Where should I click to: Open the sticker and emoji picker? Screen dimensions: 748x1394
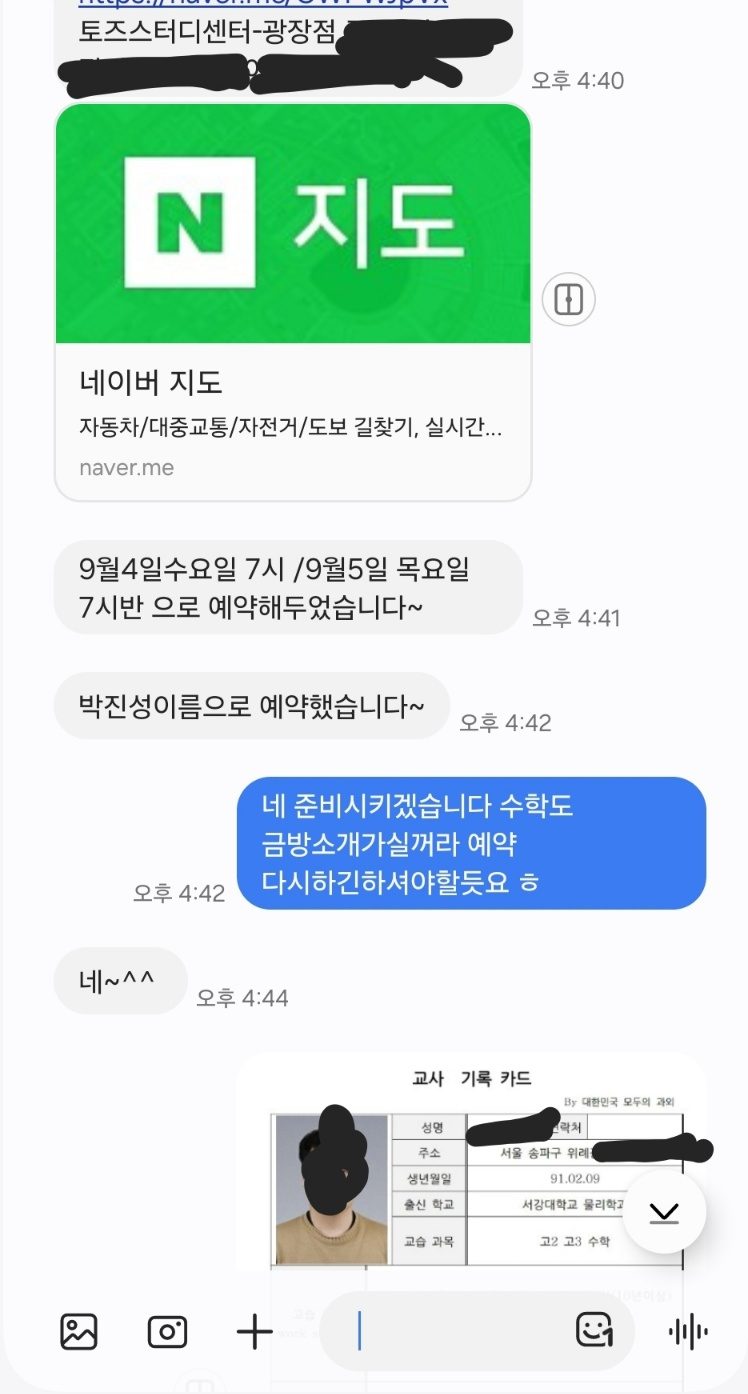pyautogui.click(x=594, y=1331)
